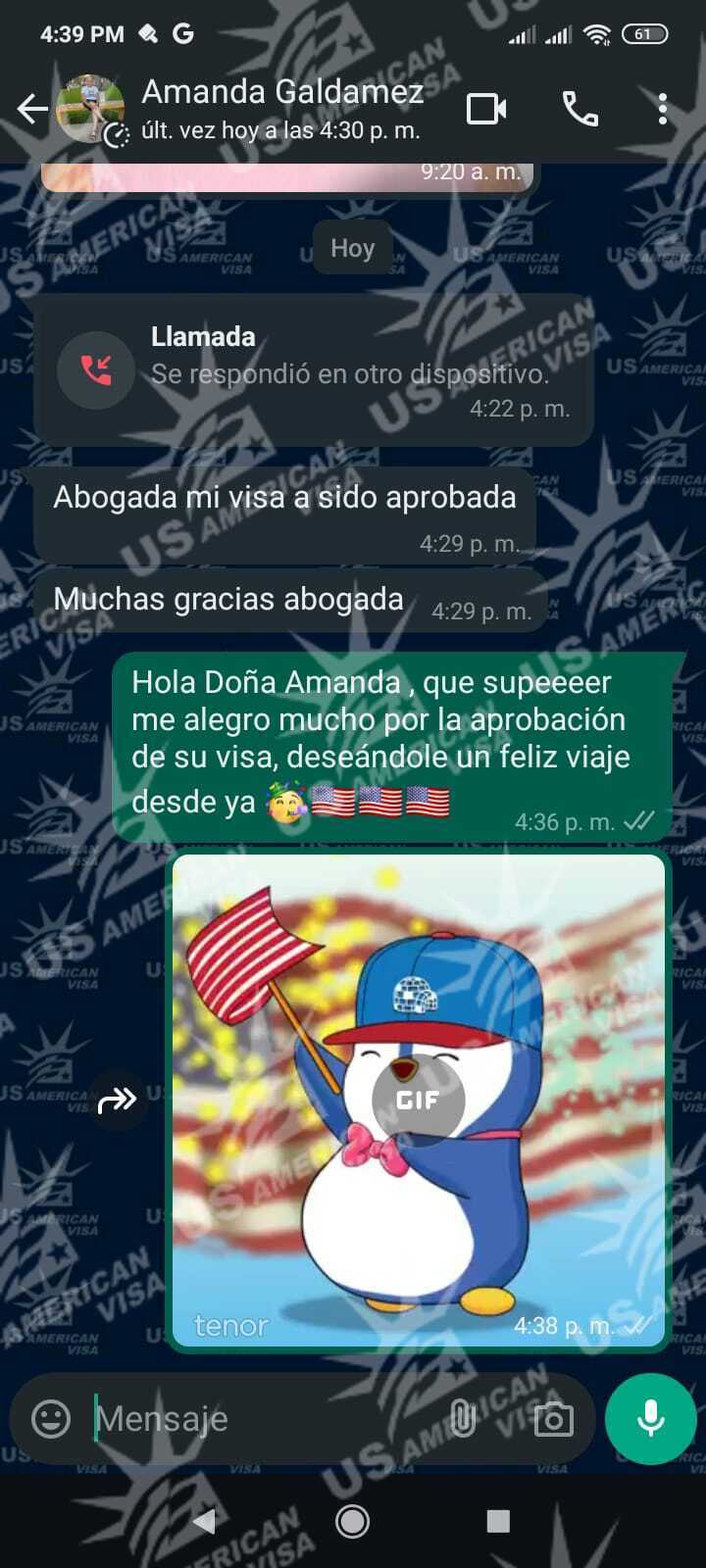Open recent apps from navigation bar
Image resolution: width=706 pixels, height=1568 pixels.
(498, 1521)
